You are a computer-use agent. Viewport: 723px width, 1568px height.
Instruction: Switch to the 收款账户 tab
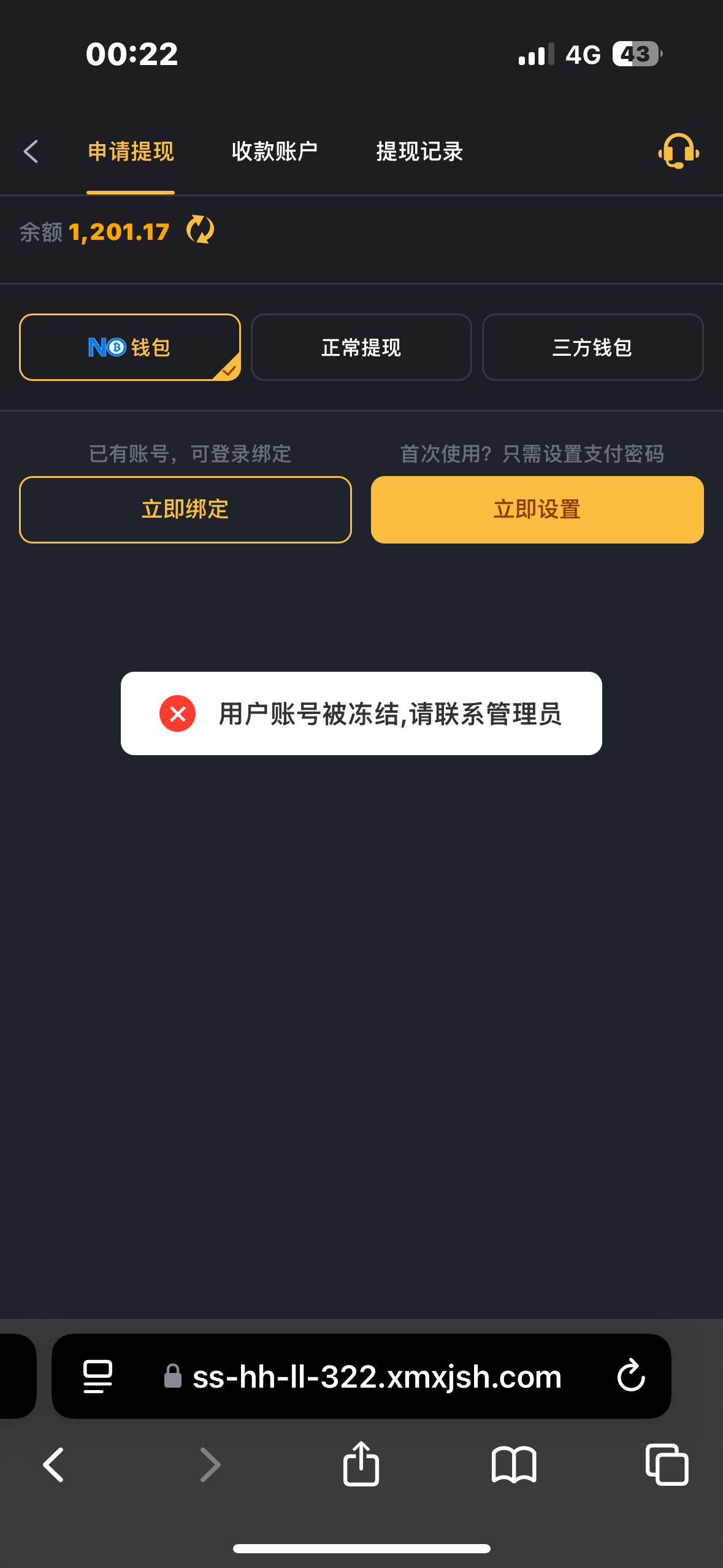tap(275, 151)
